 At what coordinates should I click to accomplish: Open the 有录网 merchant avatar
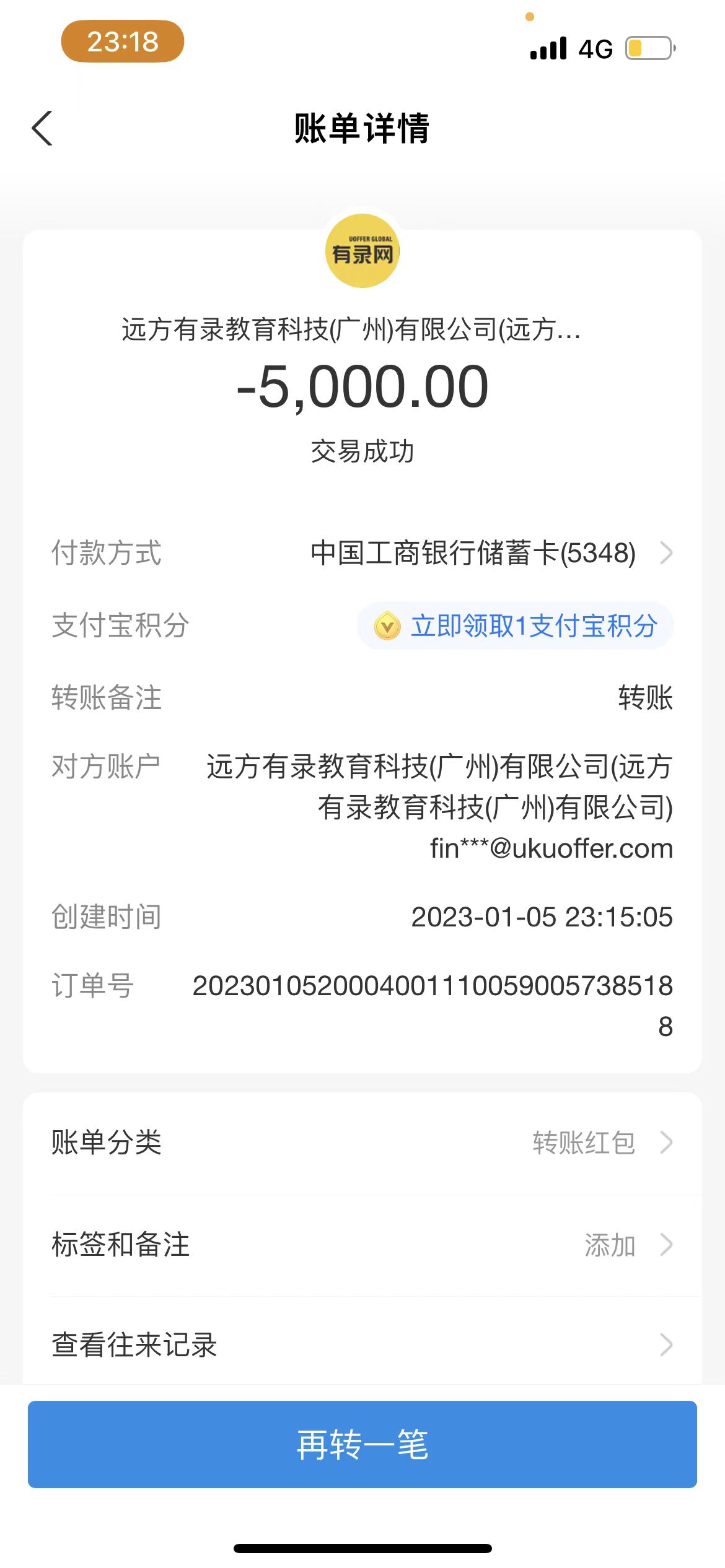[x=362, y=251]
